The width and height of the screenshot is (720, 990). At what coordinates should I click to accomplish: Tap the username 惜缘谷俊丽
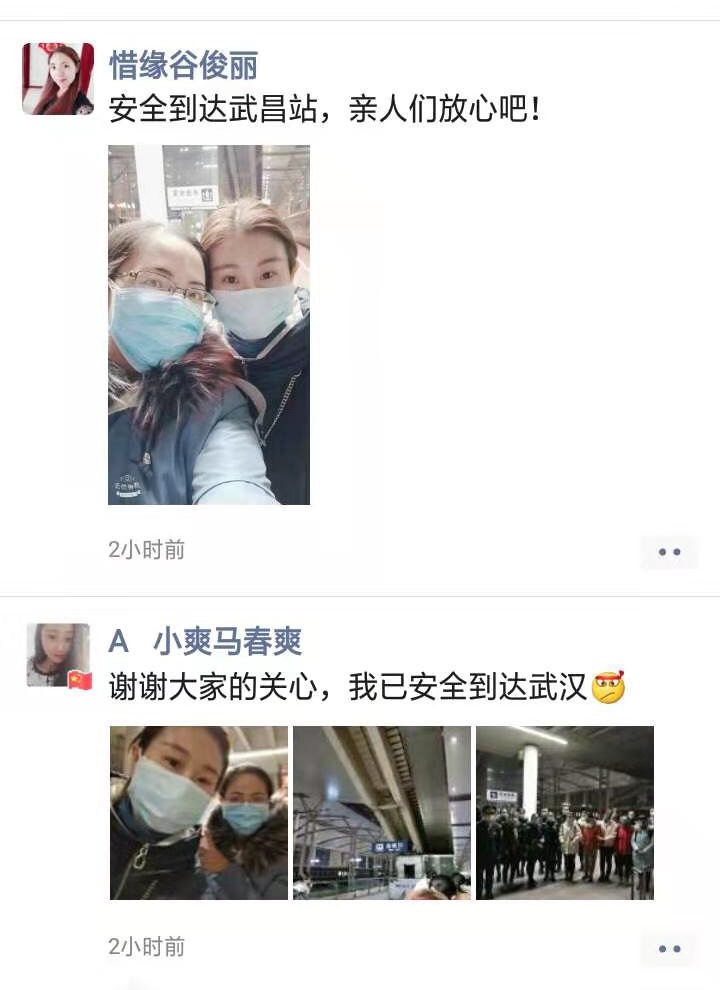point(183,66)
